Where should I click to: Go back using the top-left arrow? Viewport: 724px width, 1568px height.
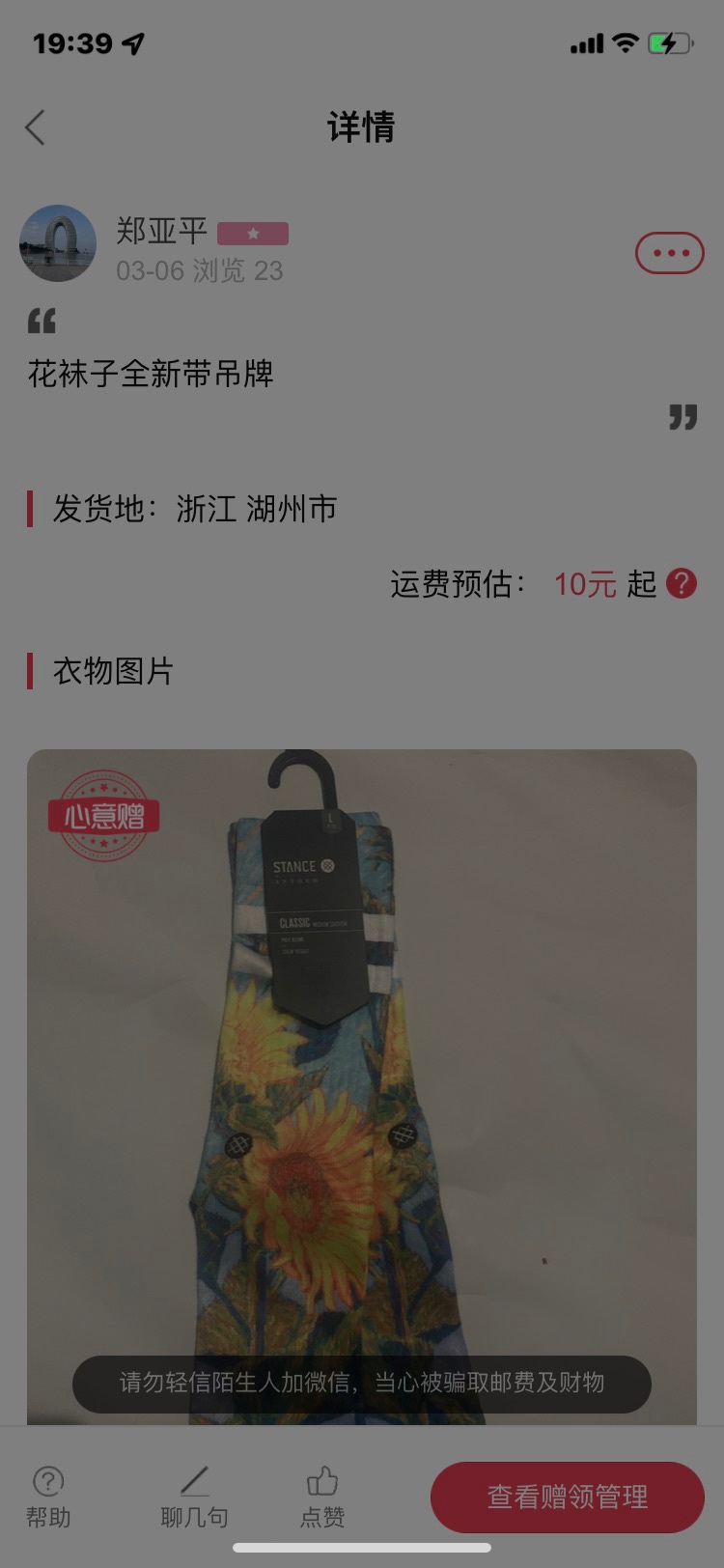point(36,127)
